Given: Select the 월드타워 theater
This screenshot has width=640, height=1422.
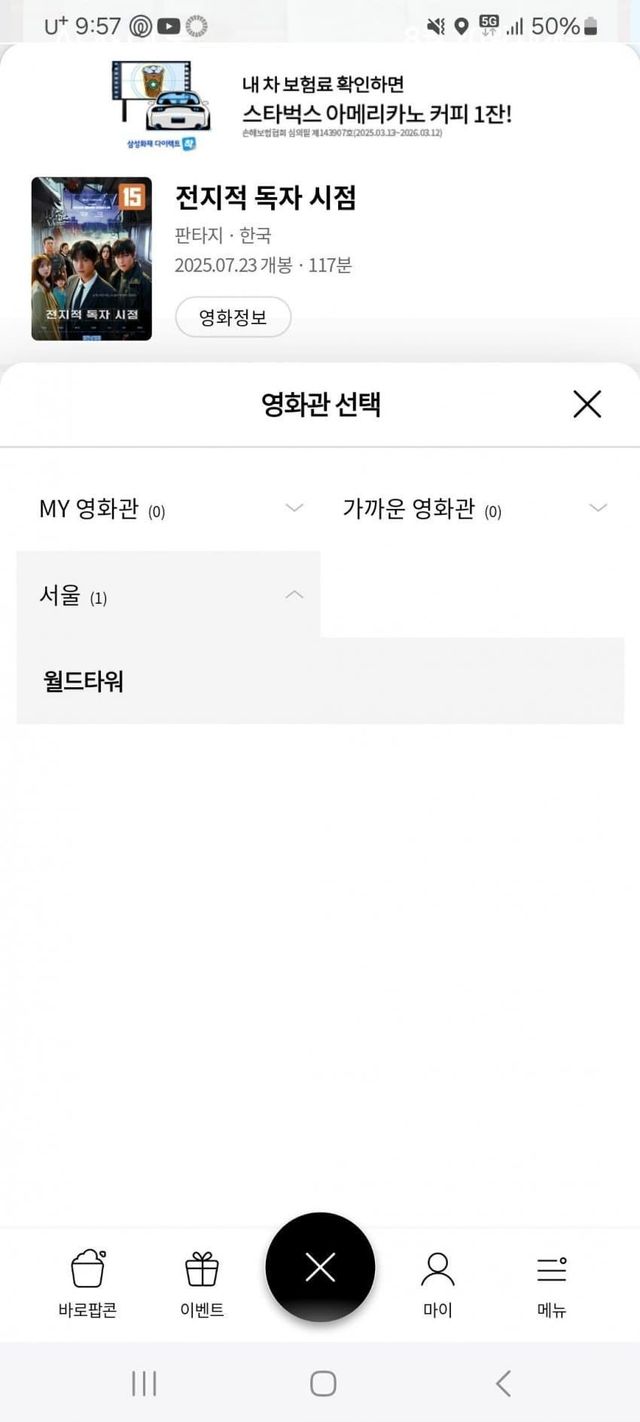Looking at the screenshot, I should point(320,681).
